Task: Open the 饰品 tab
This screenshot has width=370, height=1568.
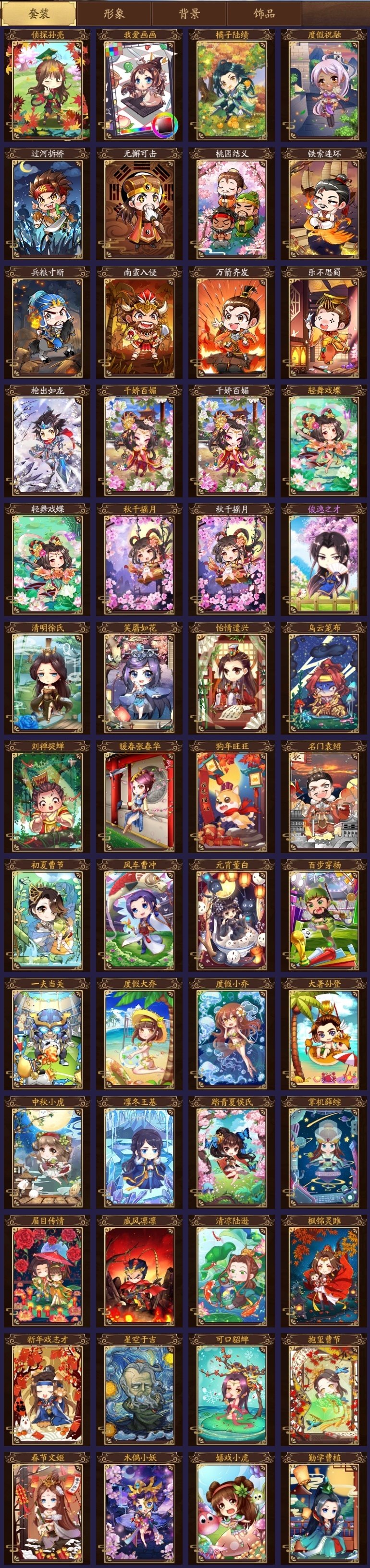Action: point(264,13)
